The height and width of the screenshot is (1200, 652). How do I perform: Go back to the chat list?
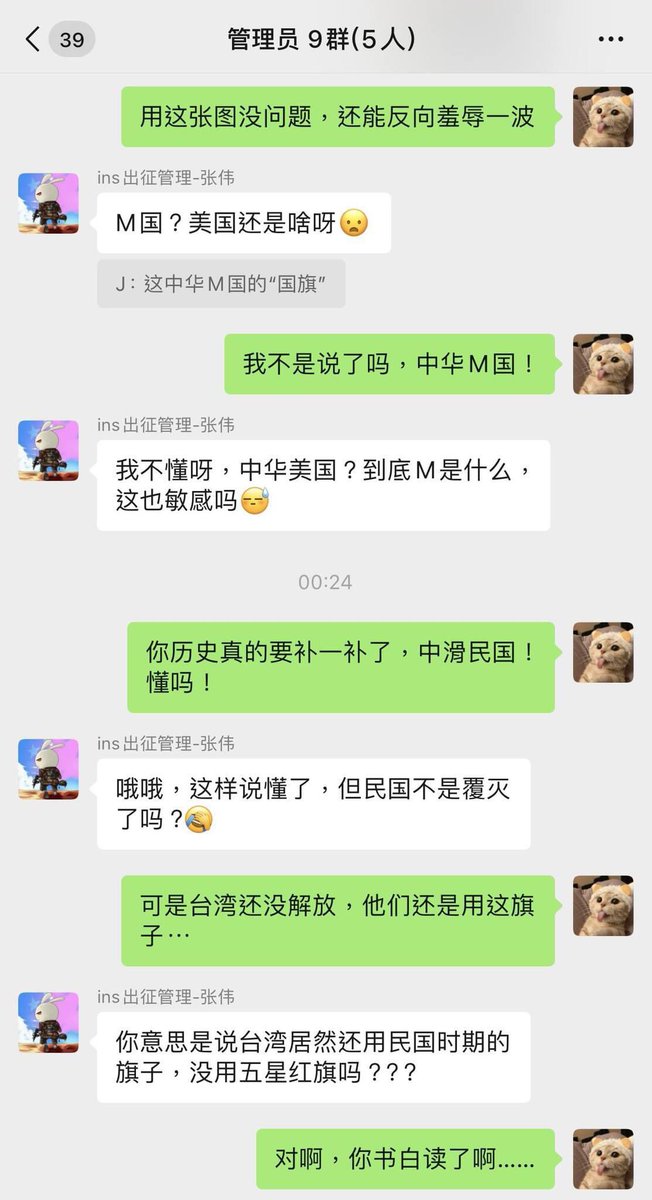coord(33,40)
